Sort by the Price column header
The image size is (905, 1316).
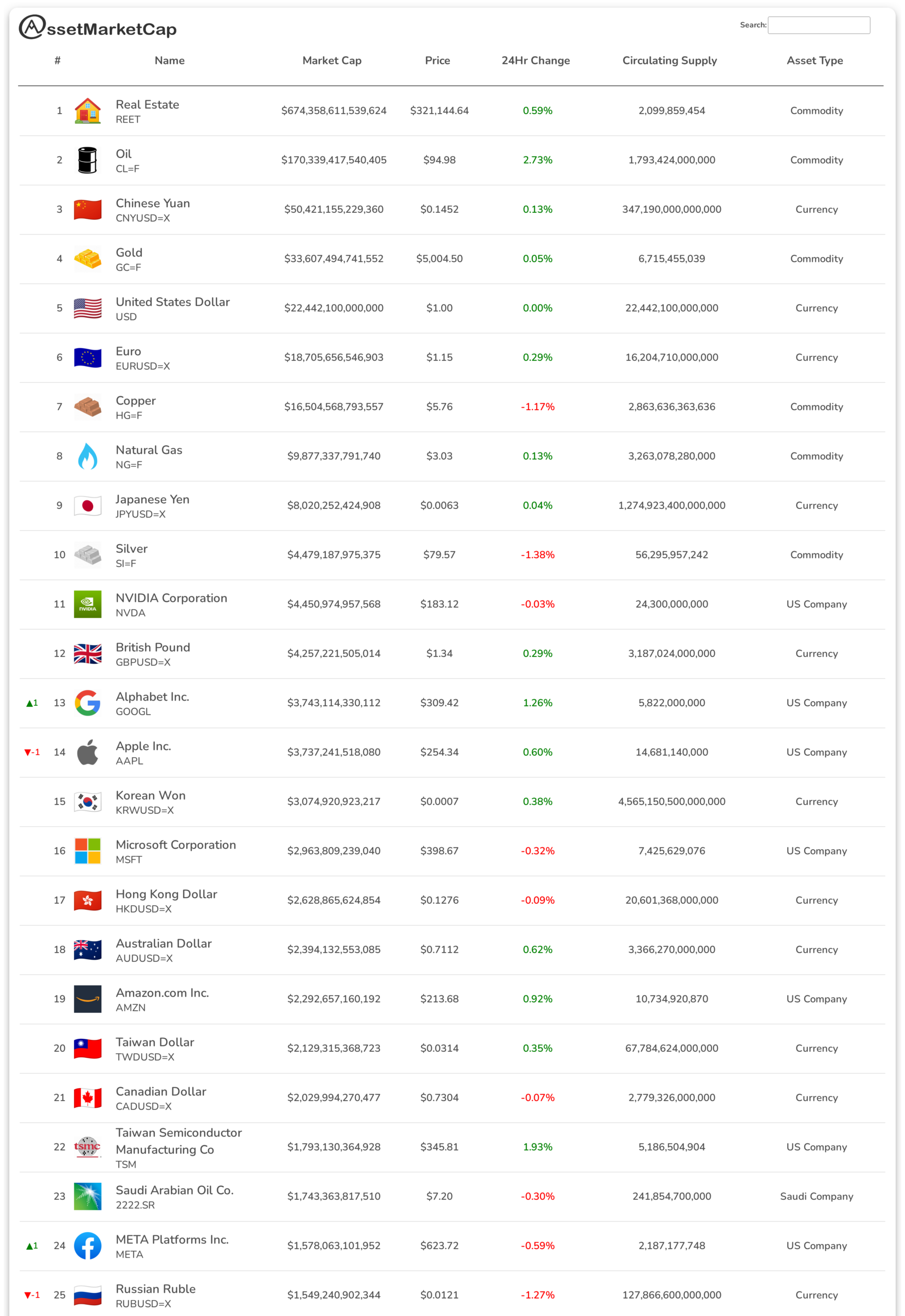click(x=438, y=61)
